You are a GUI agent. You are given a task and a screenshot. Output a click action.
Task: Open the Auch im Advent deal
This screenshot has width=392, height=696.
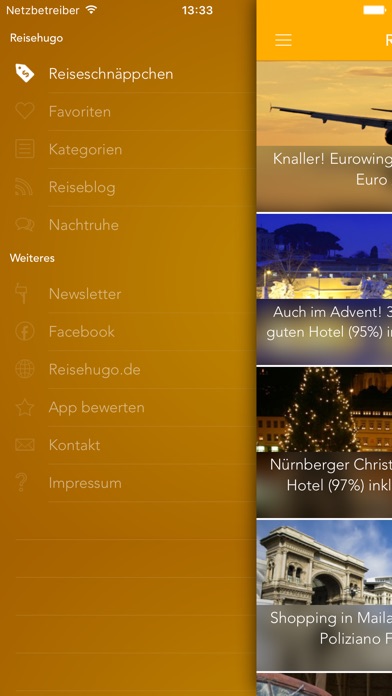coord(324,289)
